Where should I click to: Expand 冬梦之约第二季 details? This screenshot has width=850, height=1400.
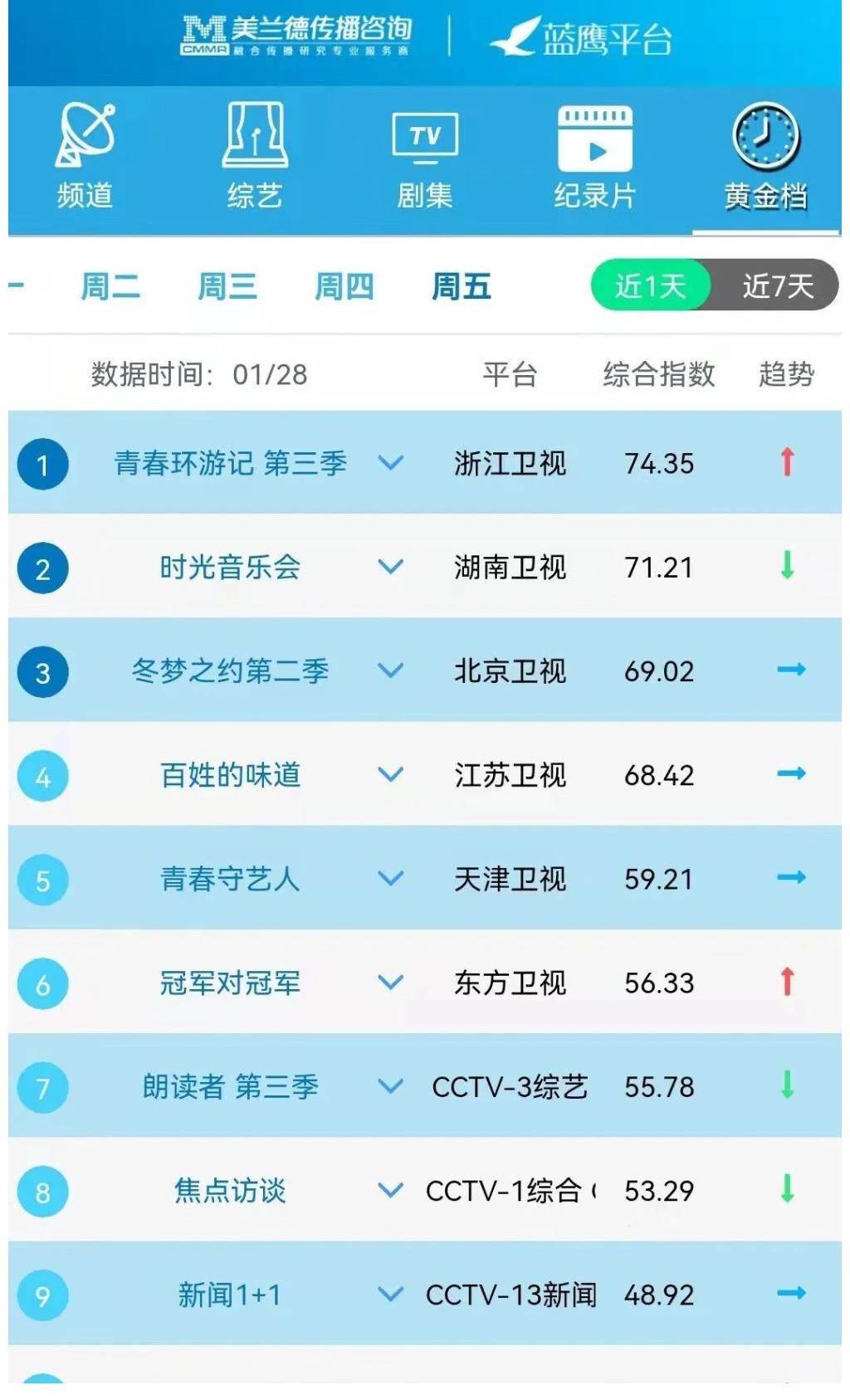[x=390, y=671]
